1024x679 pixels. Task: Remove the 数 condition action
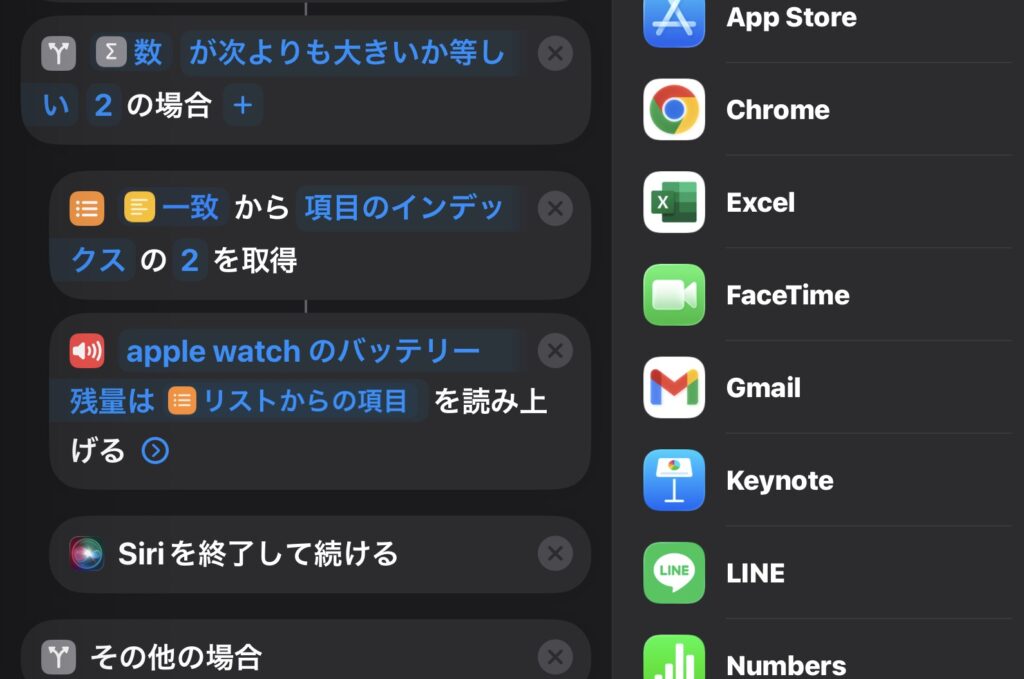[555, 53]
